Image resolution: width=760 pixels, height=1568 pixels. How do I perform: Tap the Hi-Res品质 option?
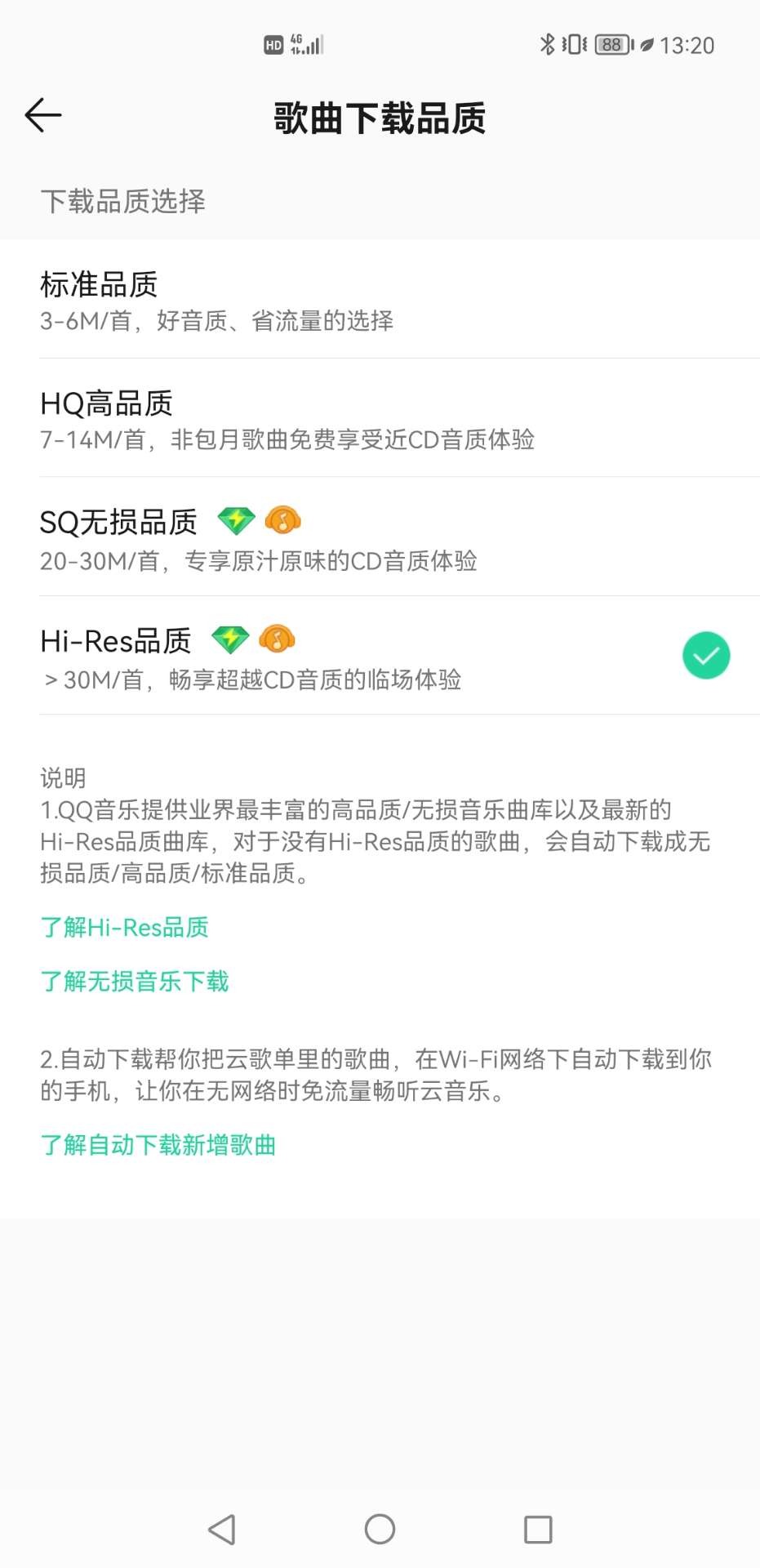(380, 656)
